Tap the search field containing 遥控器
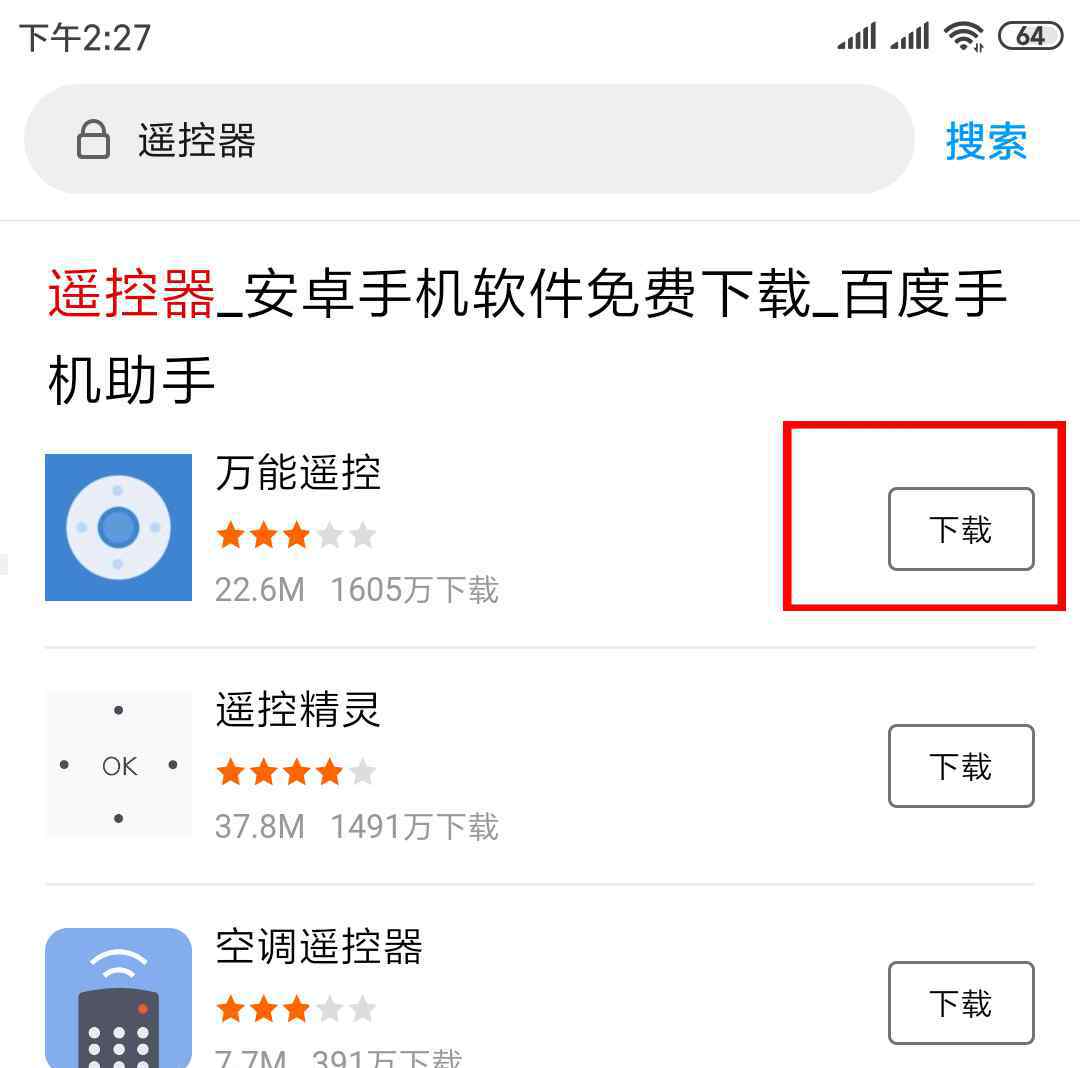This screenshot has width=1080, height=1068. tap(470, 140)
